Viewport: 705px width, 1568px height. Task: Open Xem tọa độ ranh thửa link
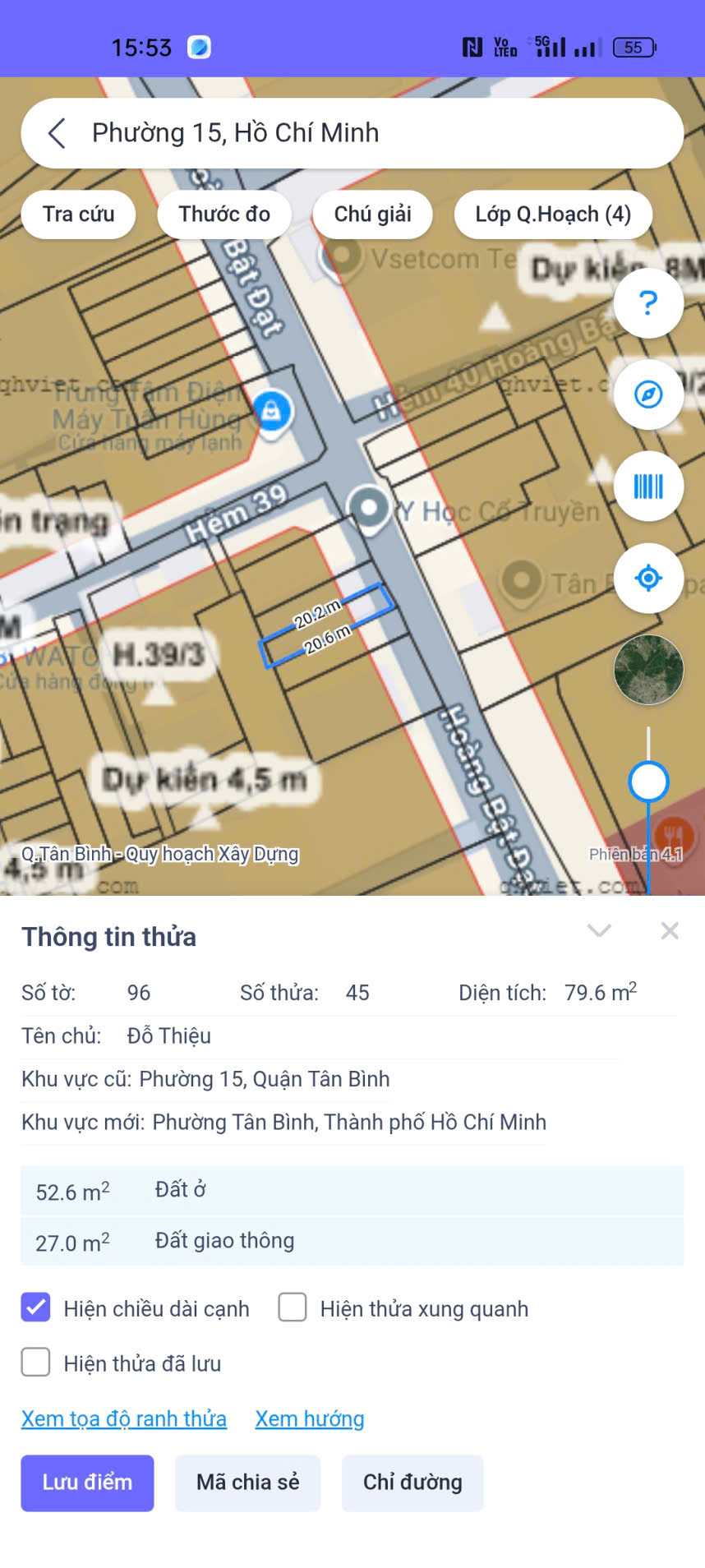coord(124,1418)
